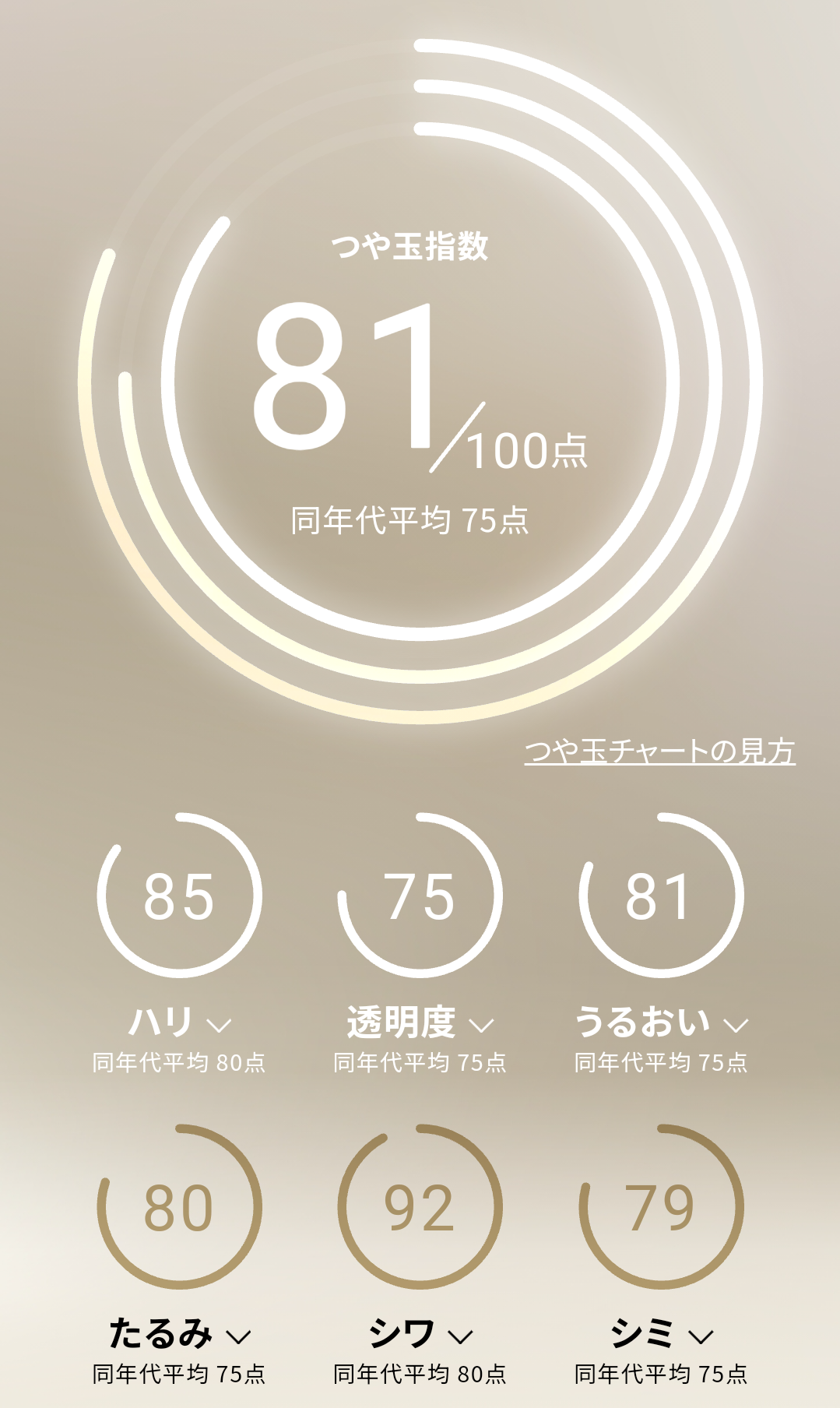840x1408 pixels.
Task: Expand the ハリ score details
Action: pos(181,1023)
